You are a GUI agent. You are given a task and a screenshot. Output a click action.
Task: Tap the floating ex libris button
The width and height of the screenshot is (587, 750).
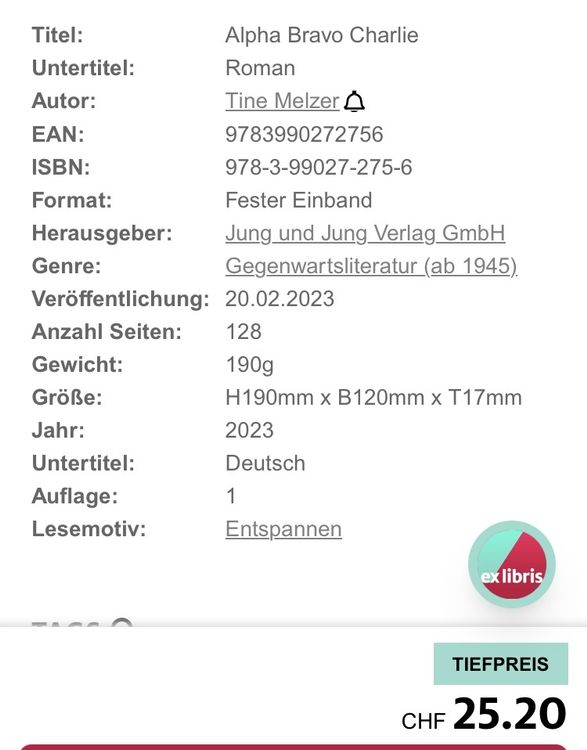[512, 564]
